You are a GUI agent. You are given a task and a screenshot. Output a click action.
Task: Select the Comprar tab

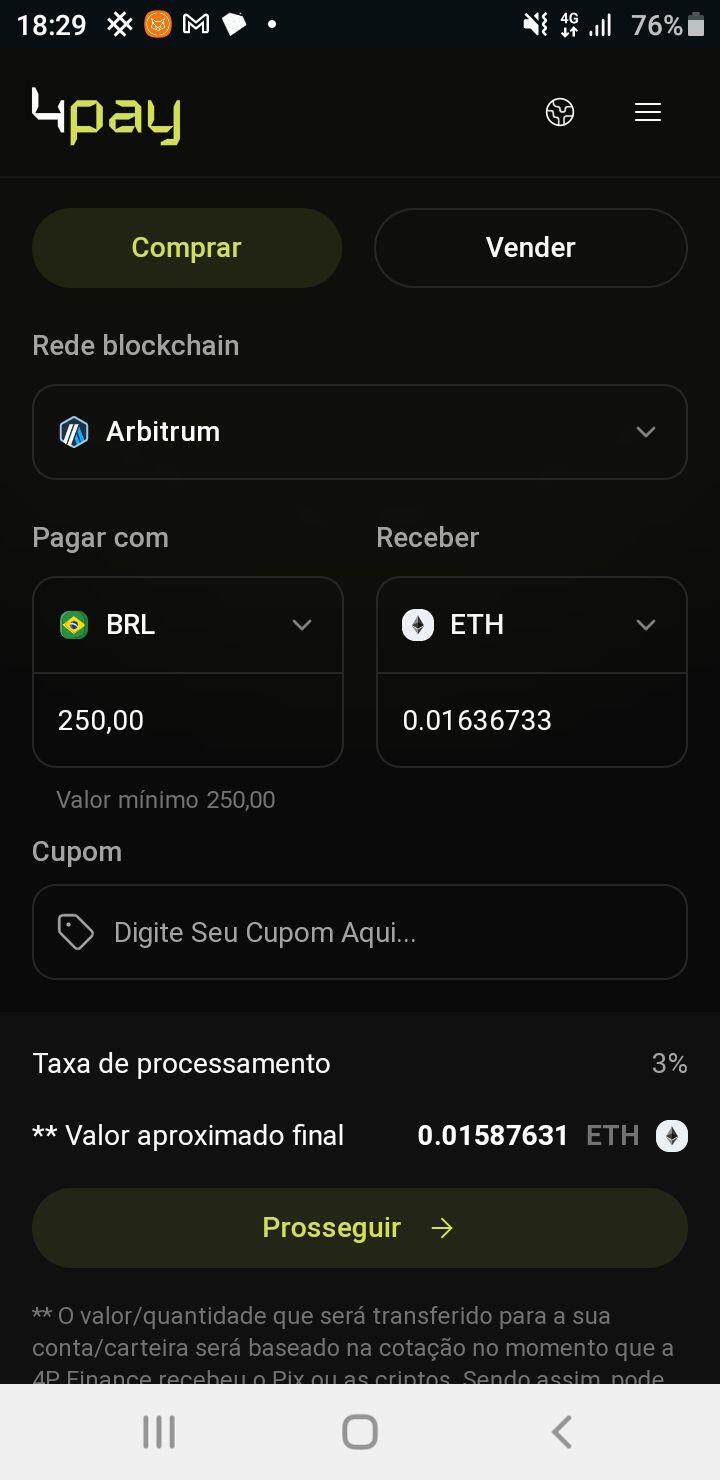[187, 248]
